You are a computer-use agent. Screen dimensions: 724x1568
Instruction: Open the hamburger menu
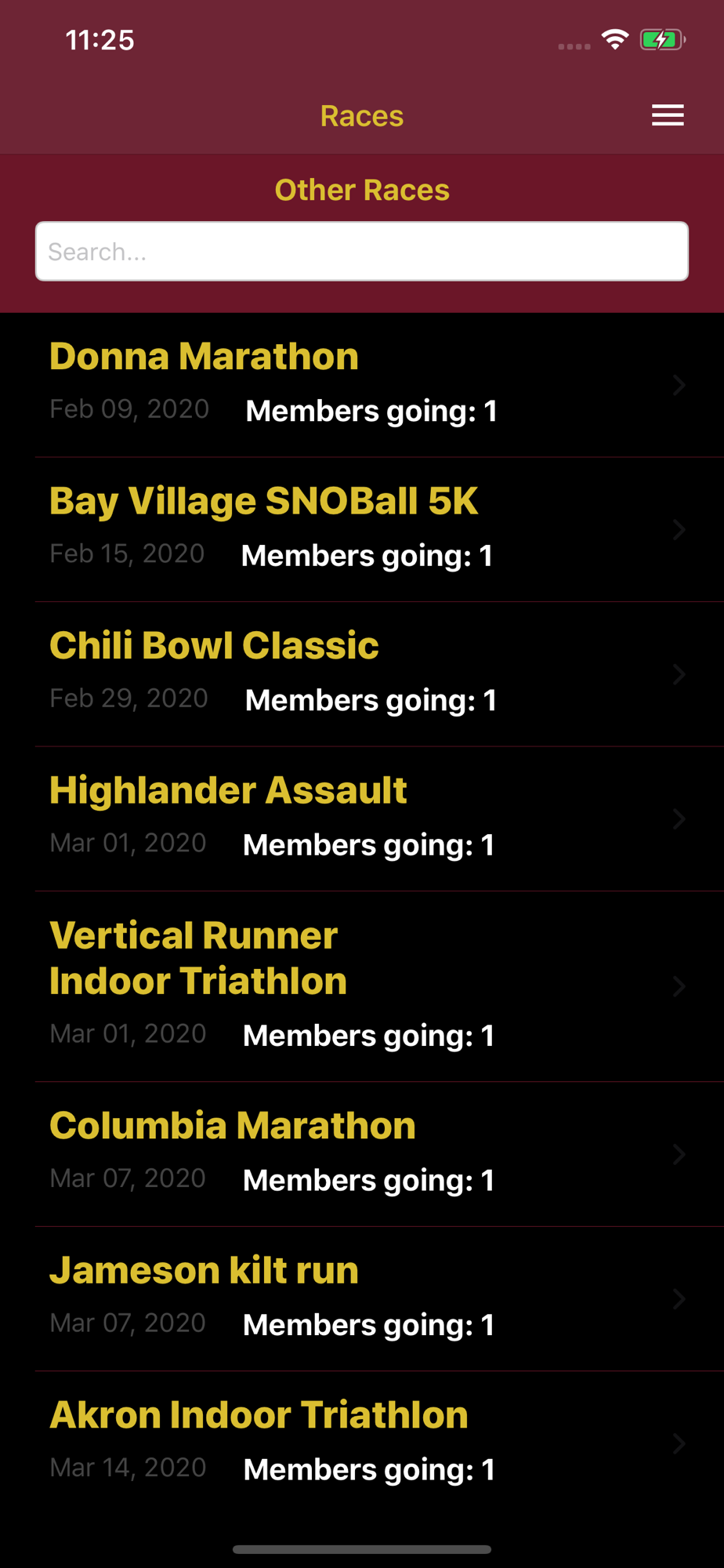tap(668, 115)
